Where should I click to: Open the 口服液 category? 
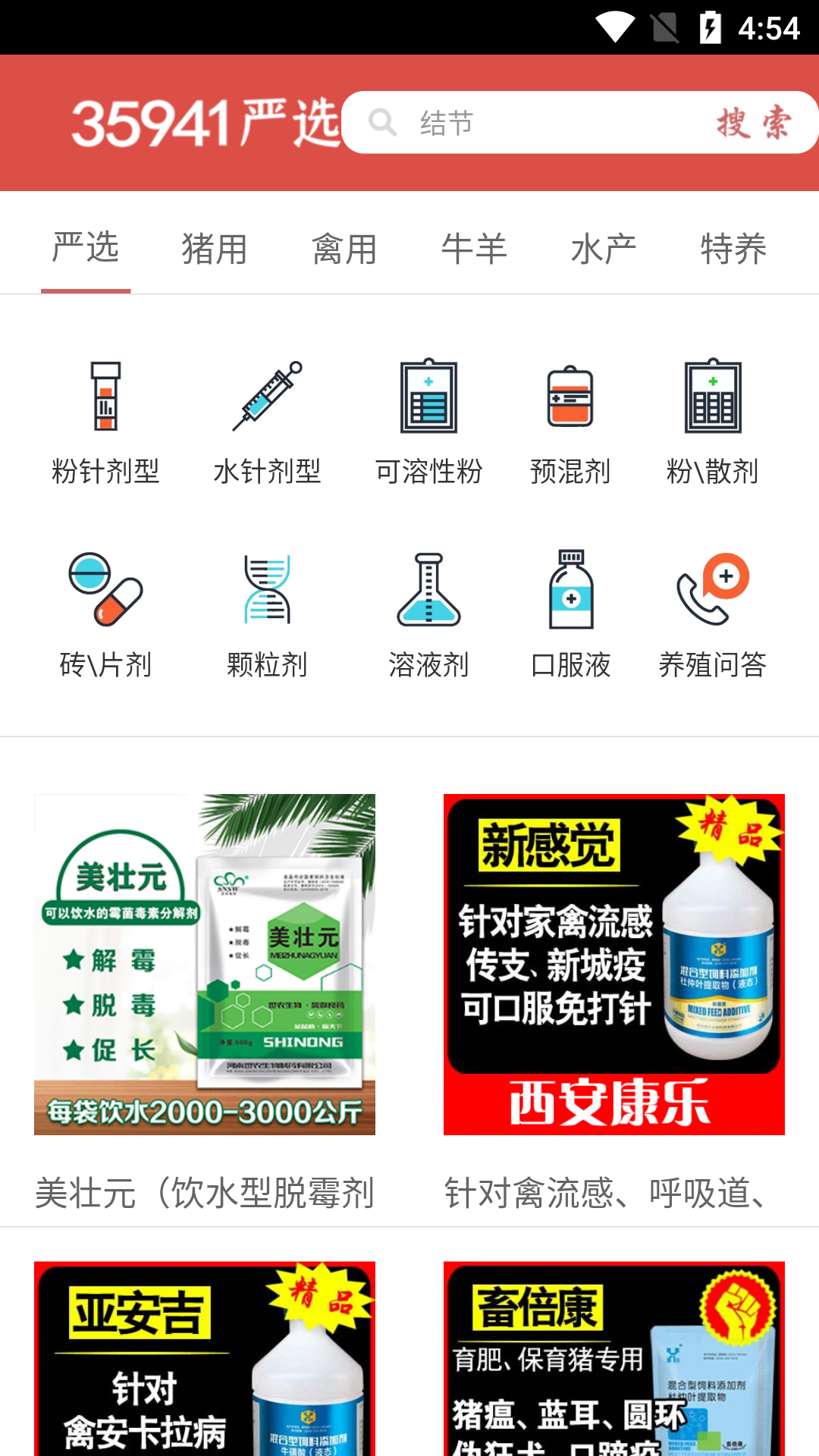coord(570,614)
